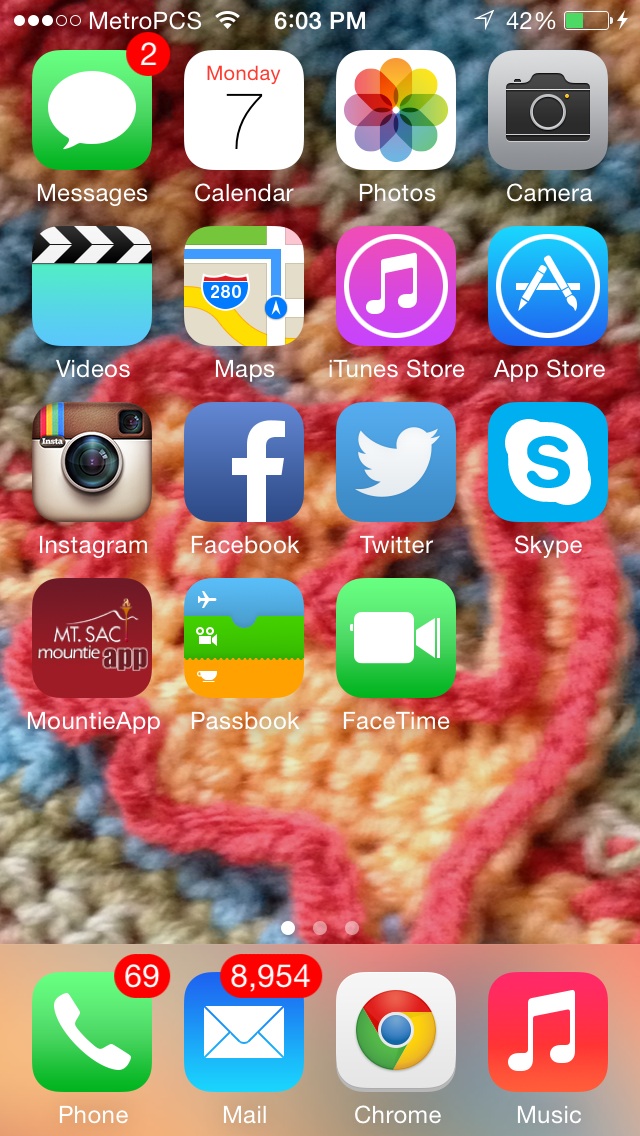This screenshot has height=1136, width=640.
Task: Launch Instagram
Action: point(92,462)
